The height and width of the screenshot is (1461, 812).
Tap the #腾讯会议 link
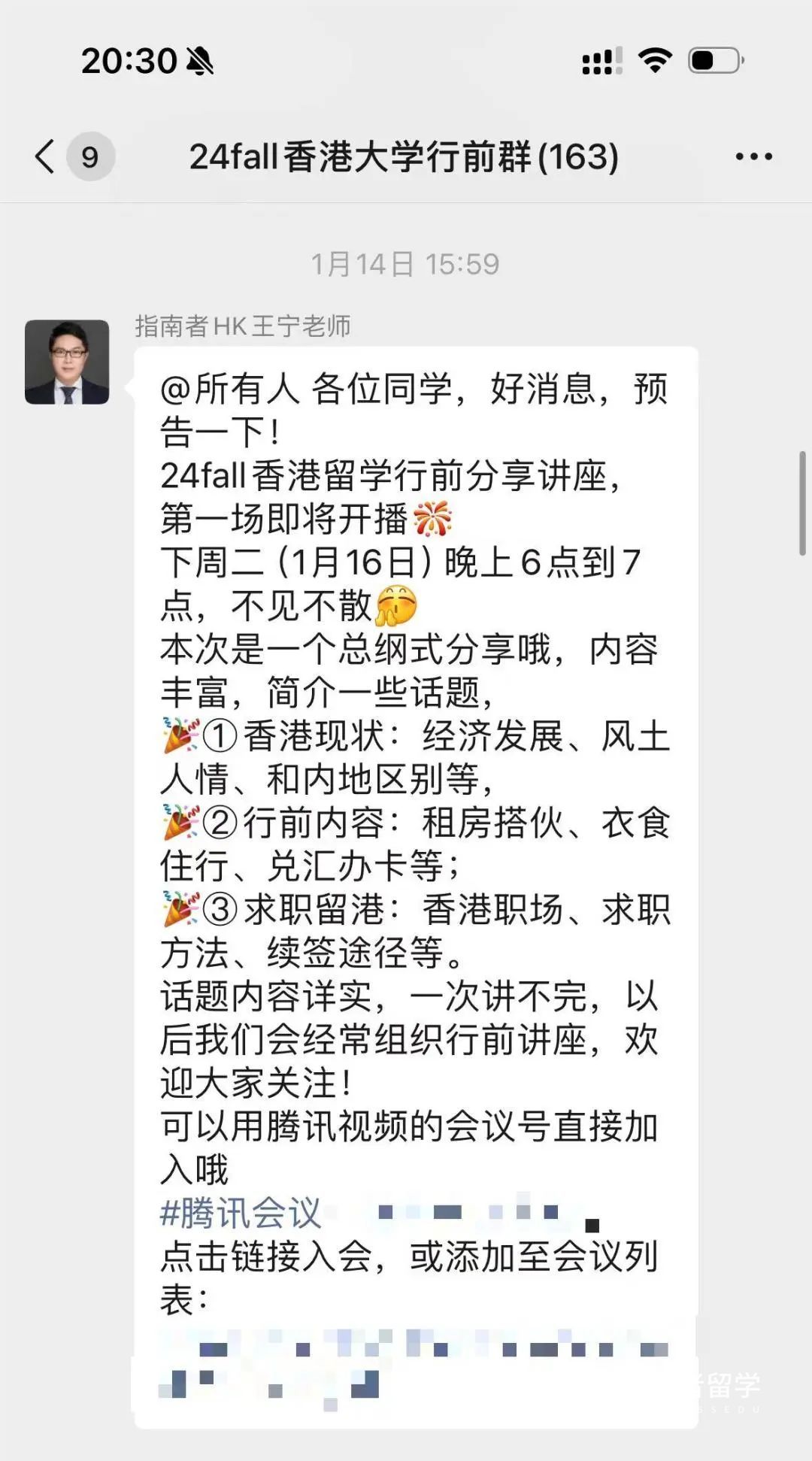tap(241, 1212)
